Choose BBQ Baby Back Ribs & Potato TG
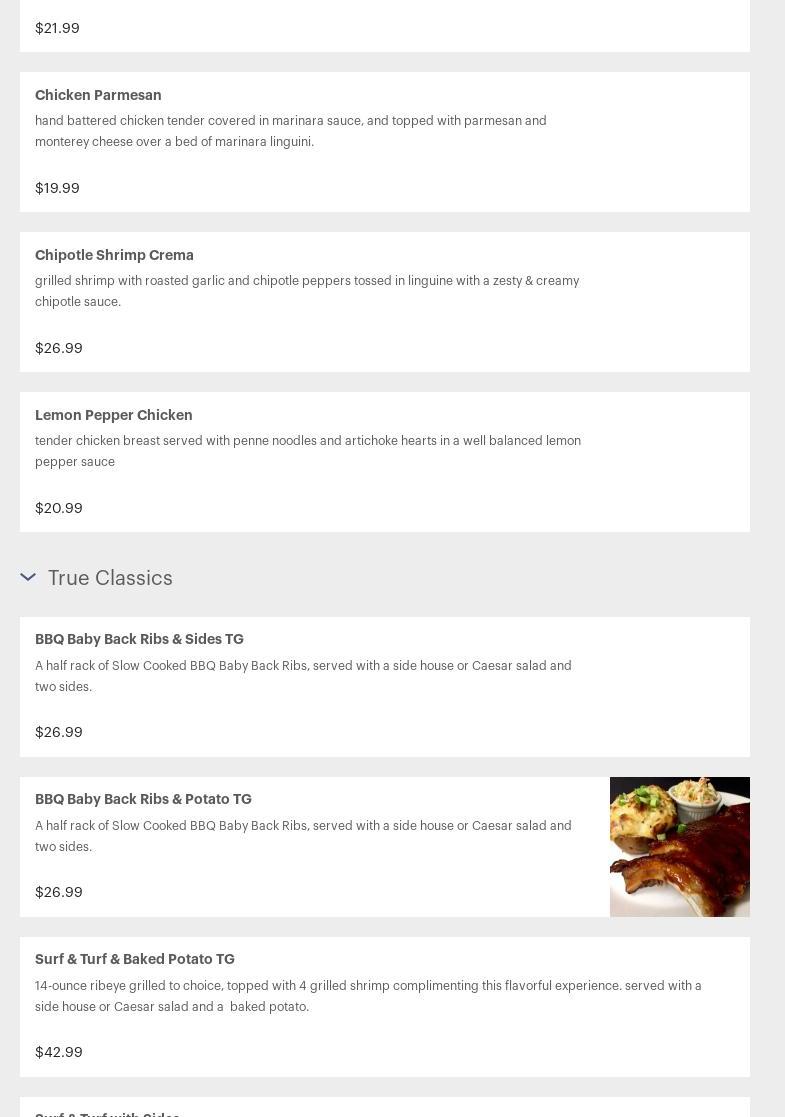The height and width of the screenshot is (1117, 785). [143, 799]
